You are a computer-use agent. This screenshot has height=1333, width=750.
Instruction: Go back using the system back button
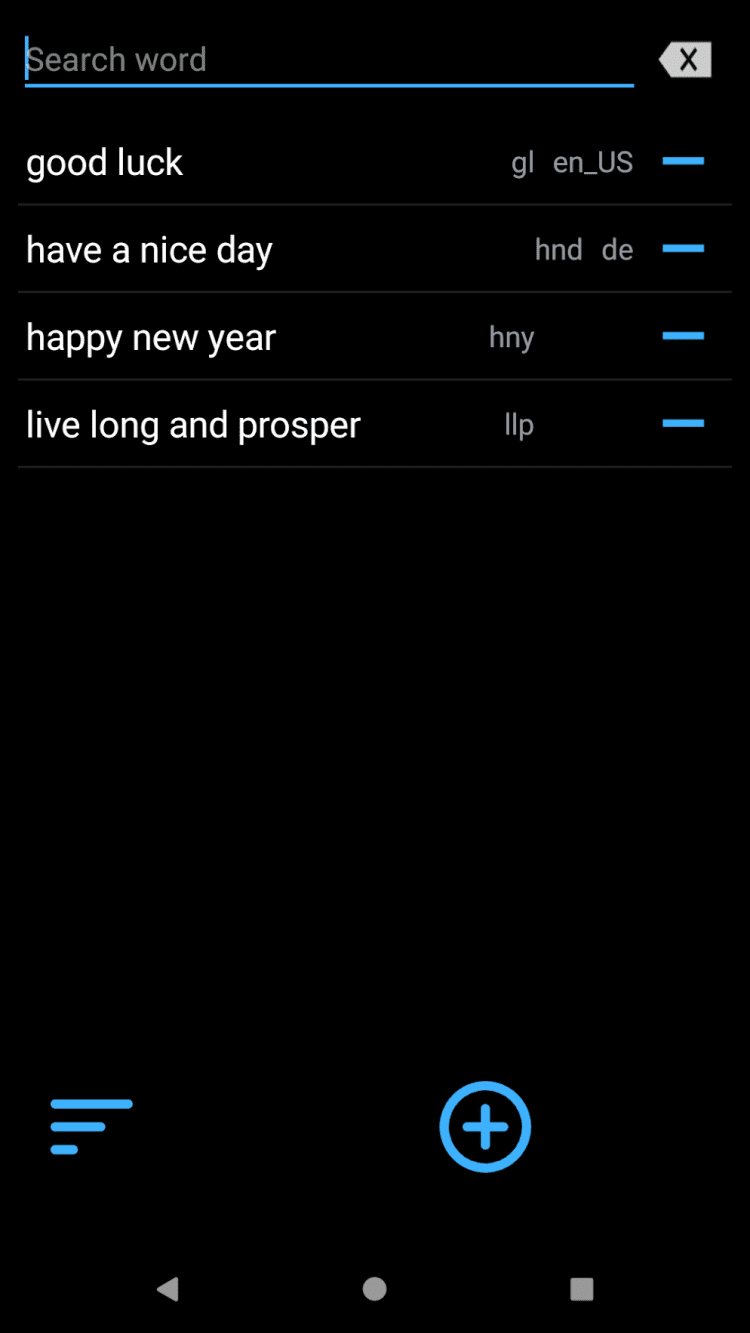pyautogui.click(x=168, y=1289)
